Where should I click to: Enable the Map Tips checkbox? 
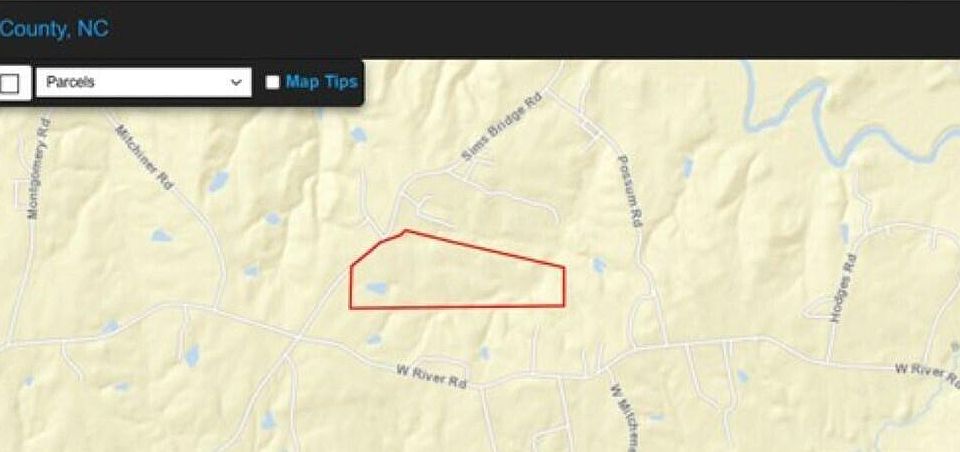pyautogui.click(x=272, y=83)
